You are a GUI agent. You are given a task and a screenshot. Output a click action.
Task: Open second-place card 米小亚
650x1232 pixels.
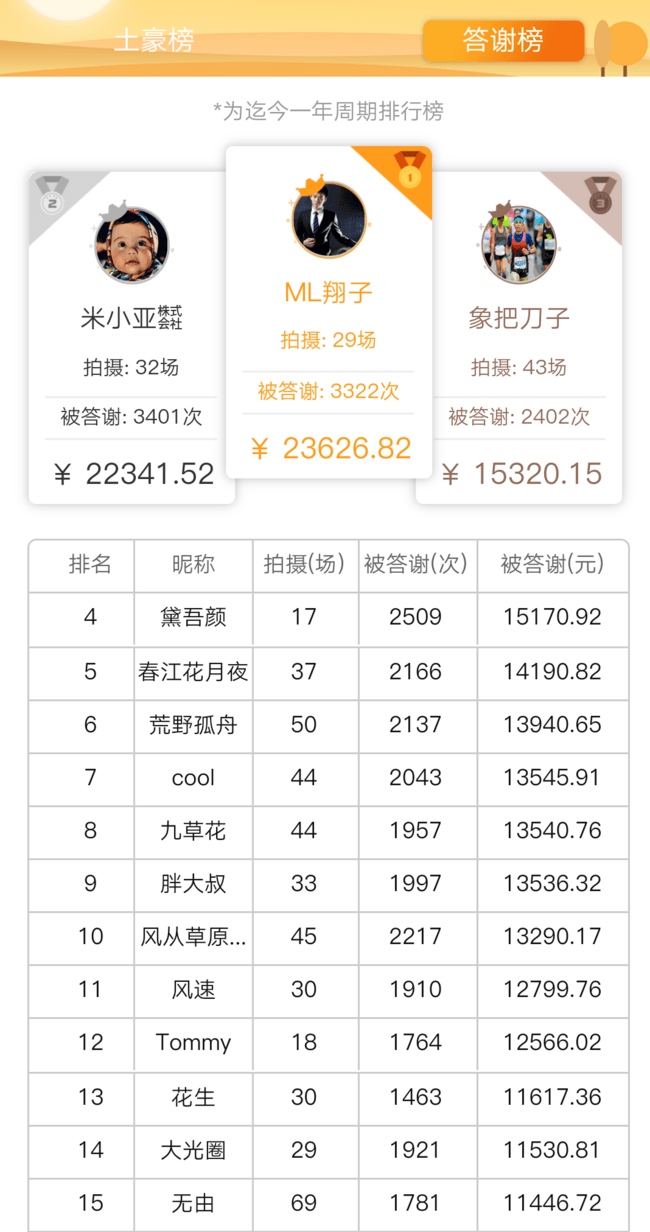[132, 337]
